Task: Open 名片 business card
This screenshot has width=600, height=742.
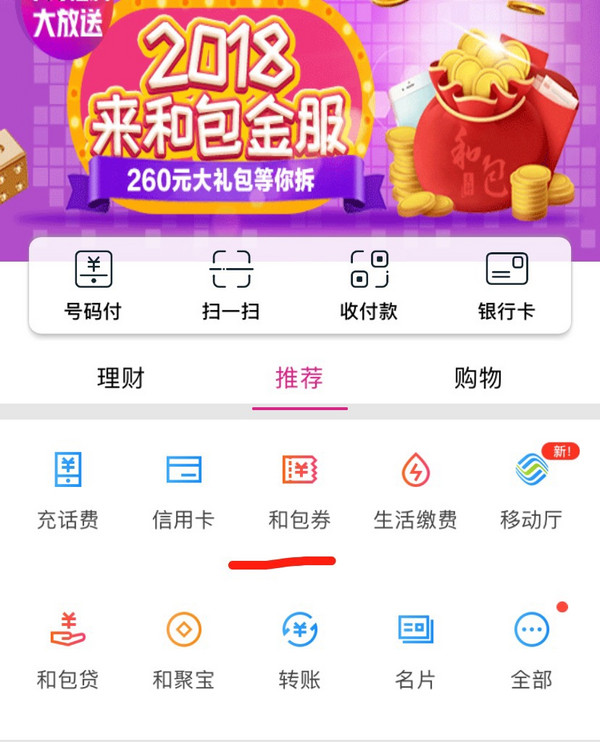Action: tap(415, 650)
